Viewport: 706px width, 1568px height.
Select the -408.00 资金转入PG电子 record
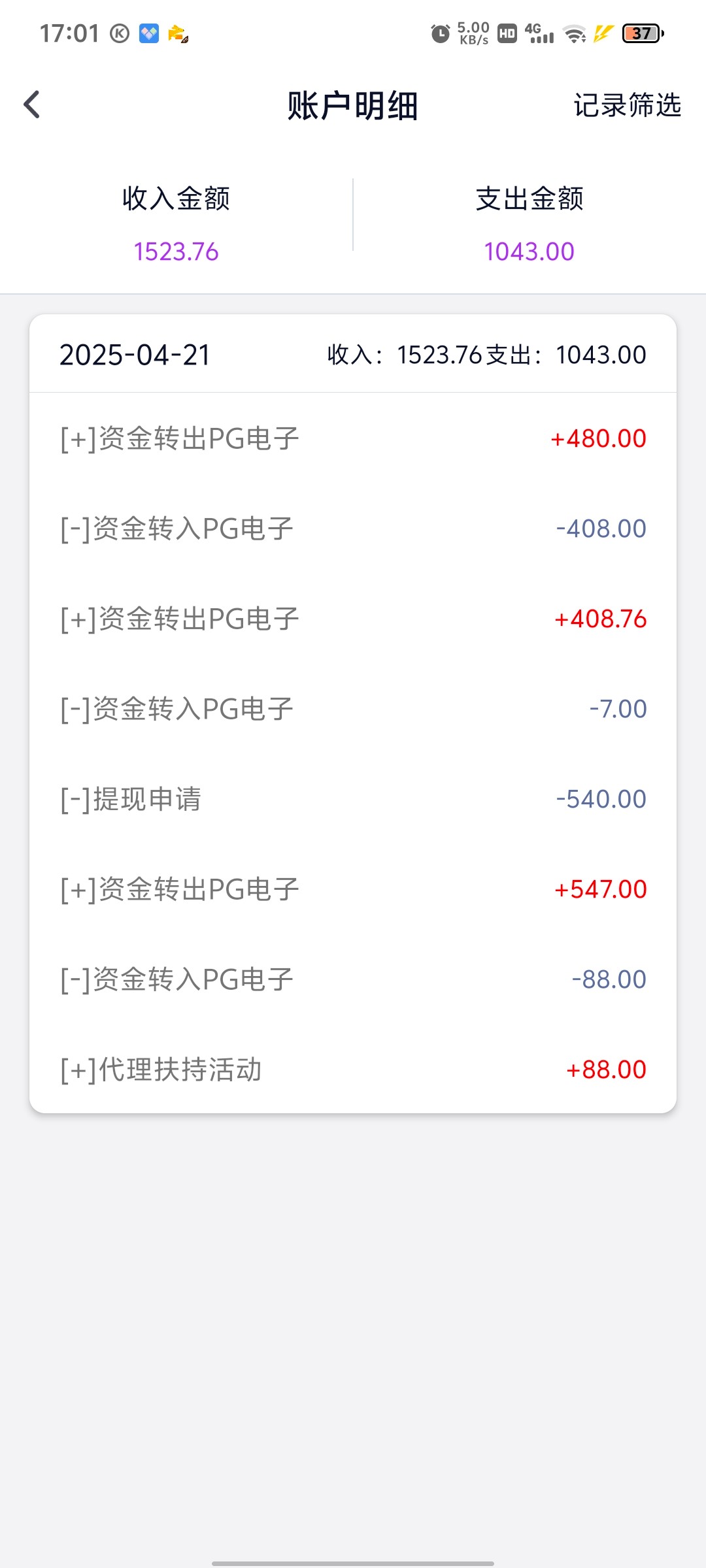353,528
